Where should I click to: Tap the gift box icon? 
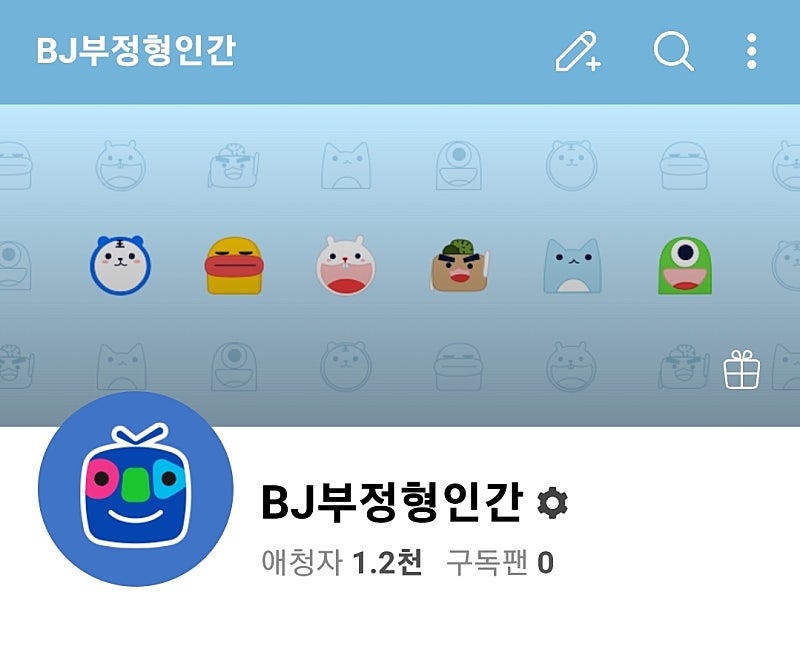point(742,369)
